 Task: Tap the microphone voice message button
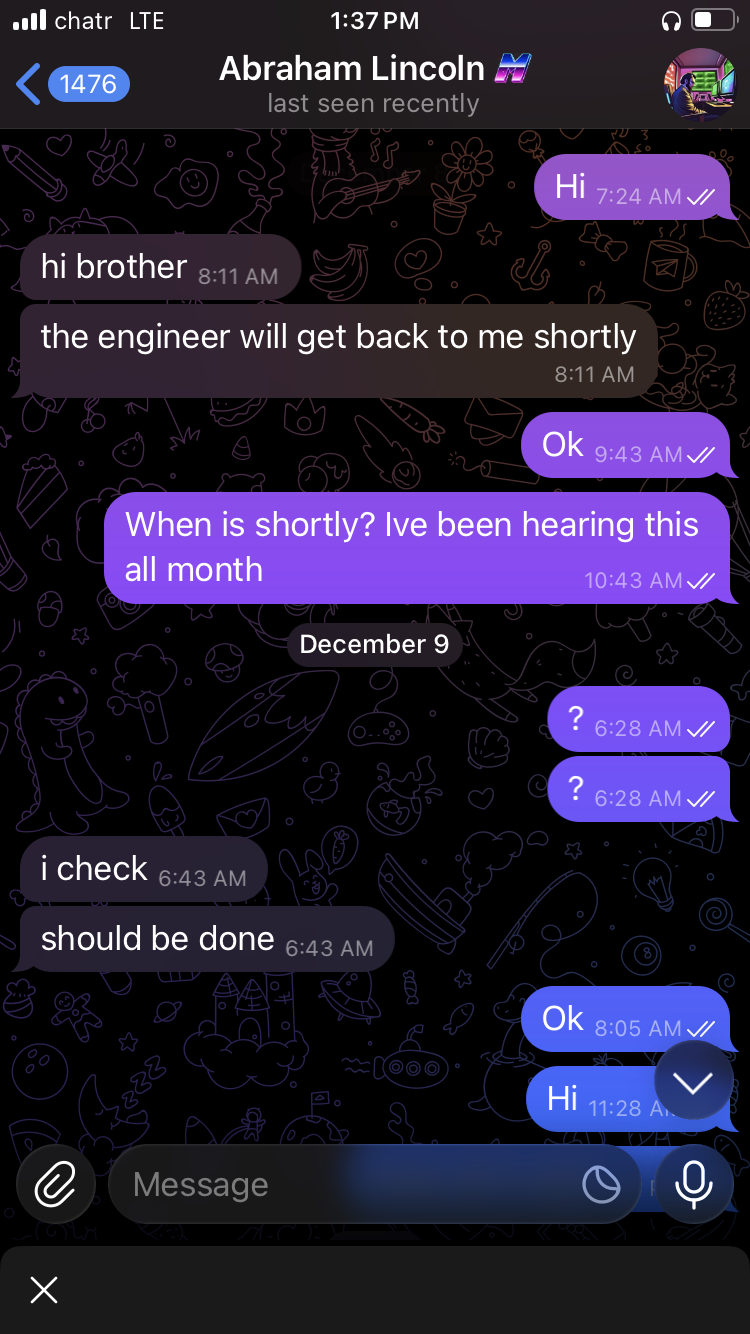[x=693, y=1185]
